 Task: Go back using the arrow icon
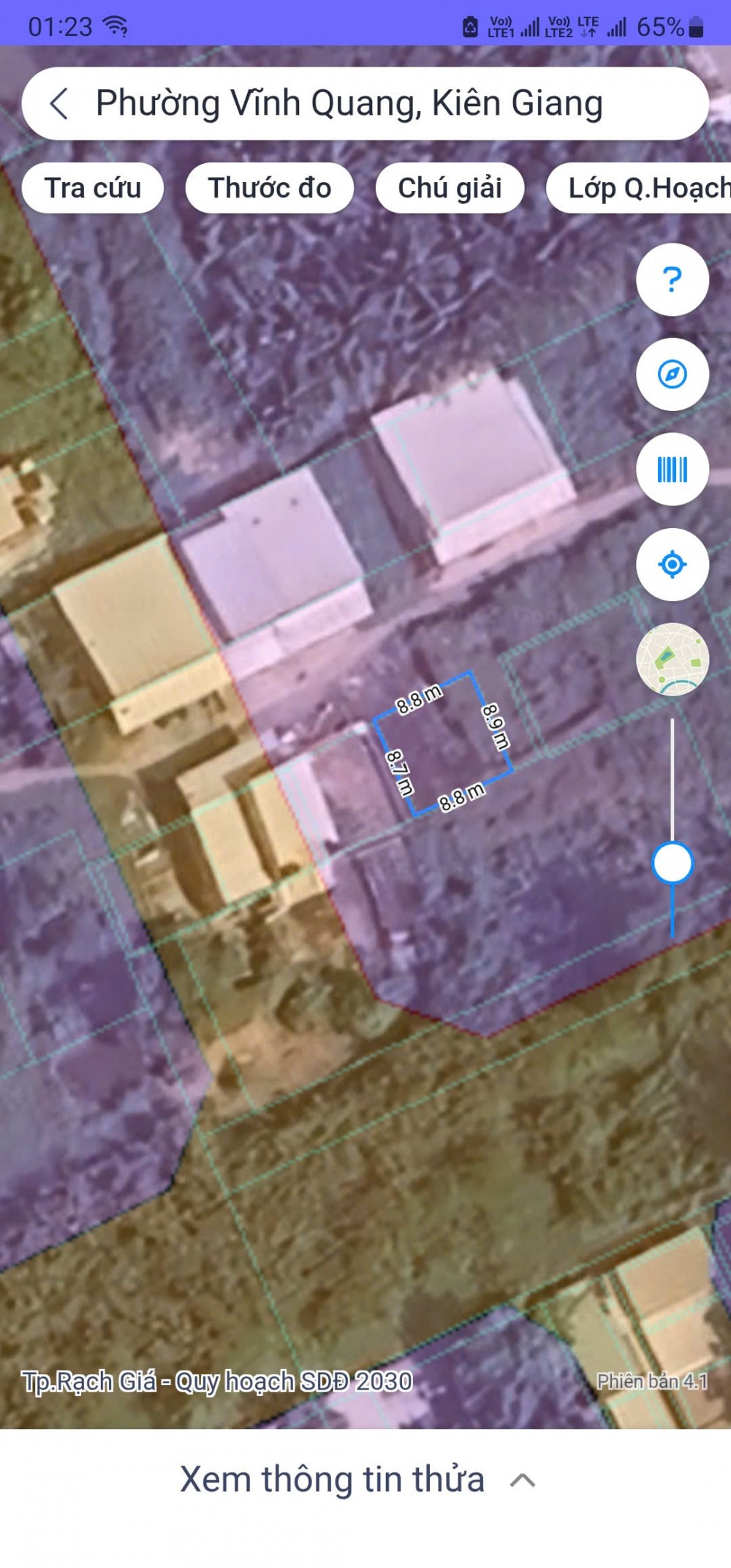click(x=59, y=103)
